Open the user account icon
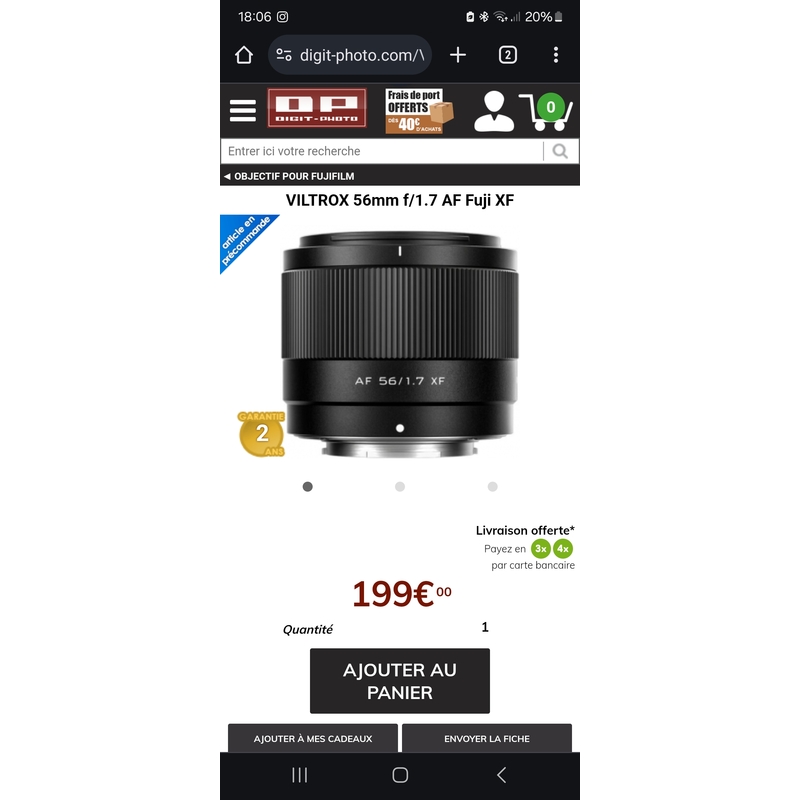This screenshot has width=800, height=800. pos(494,111)
